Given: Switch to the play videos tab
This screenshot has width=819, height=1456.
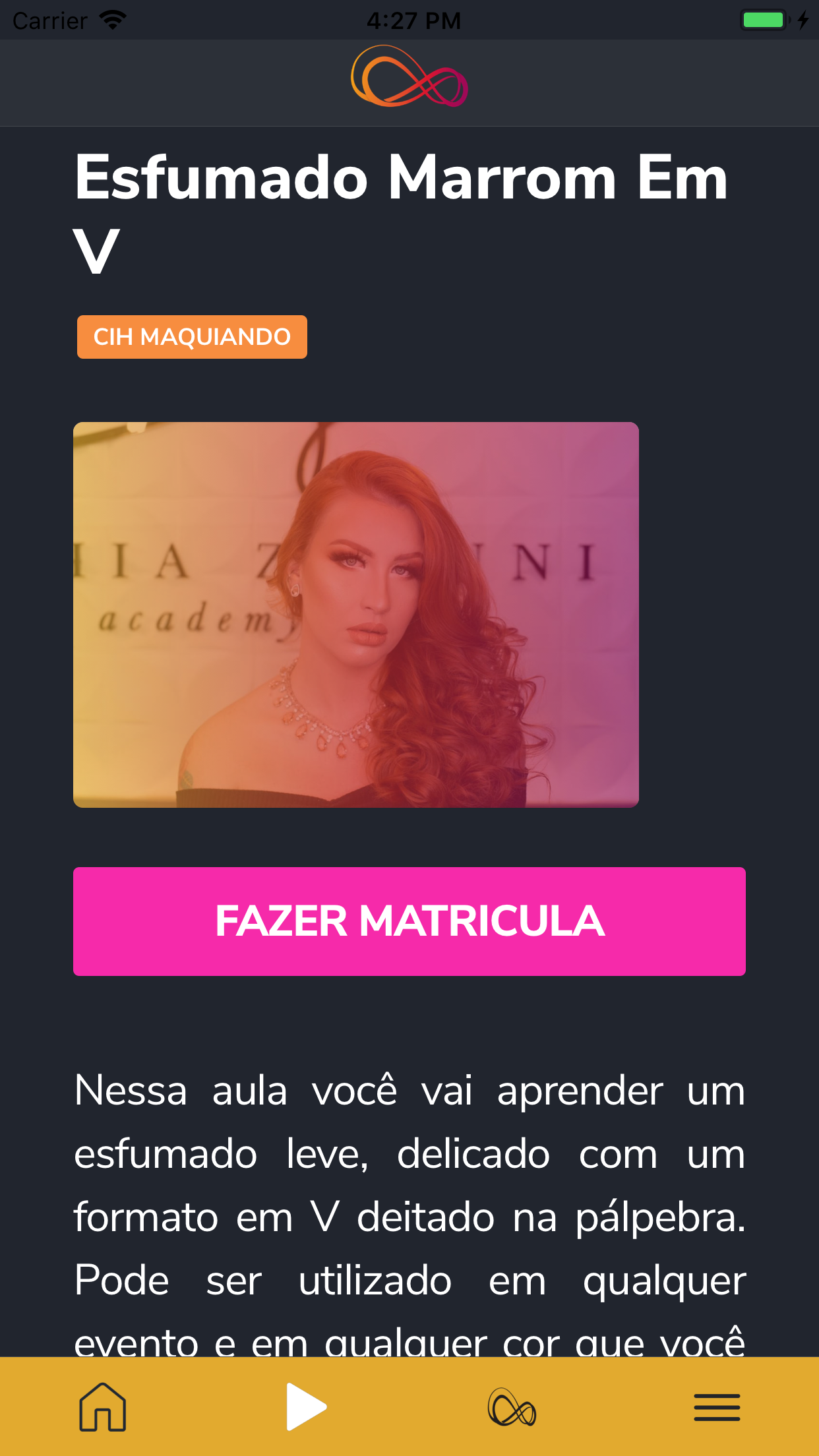Looking at the screenshot, I should [x=306, y=1407].
